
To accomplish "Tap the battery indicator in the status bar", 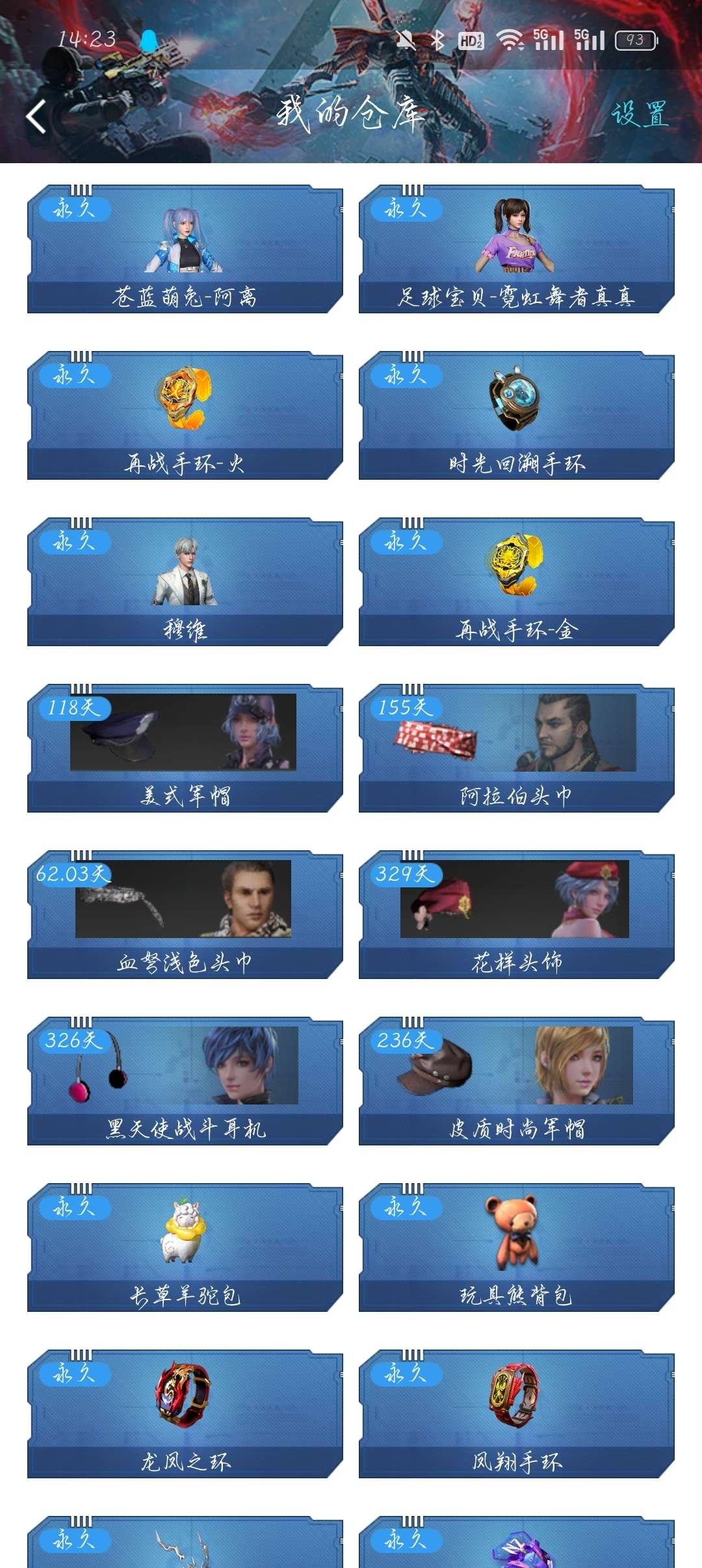I will coord(634,40).
